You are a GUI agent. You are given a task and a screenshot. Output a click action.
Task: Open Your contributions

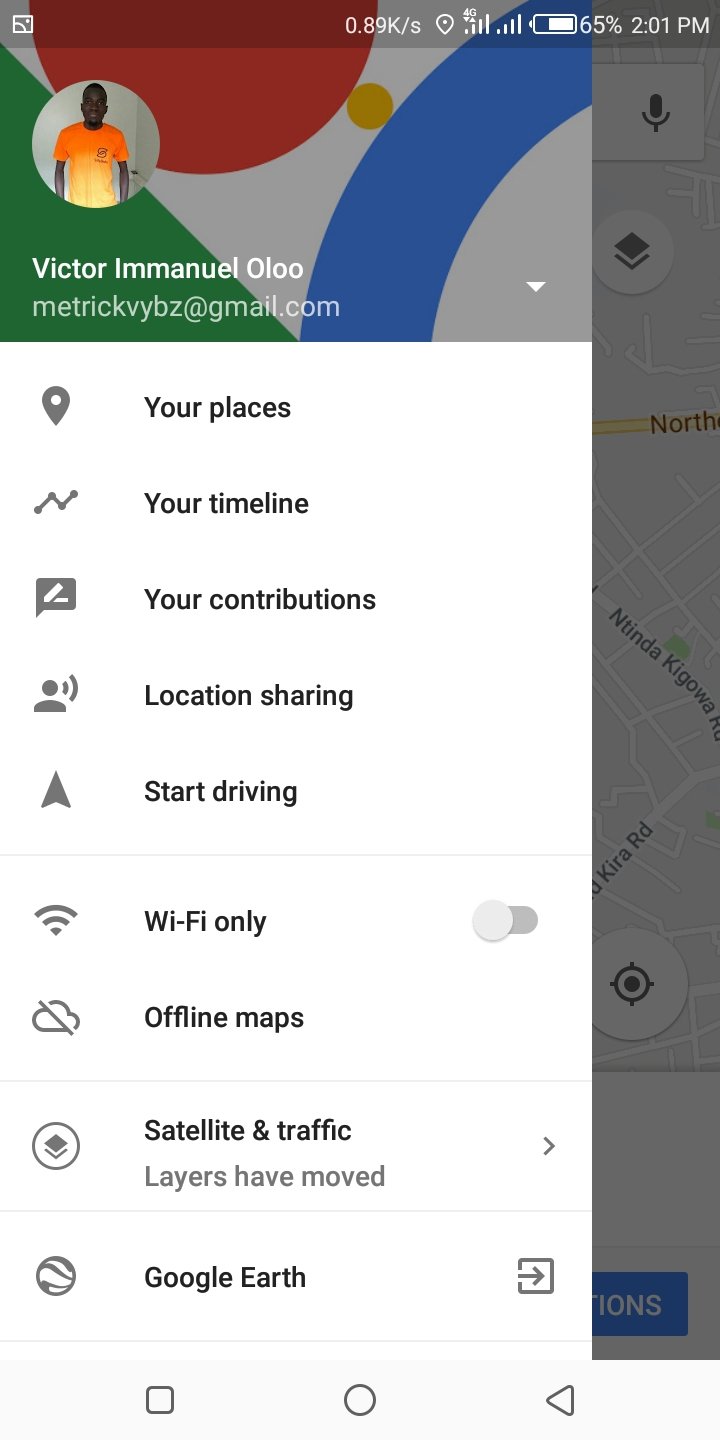[260, 600]
